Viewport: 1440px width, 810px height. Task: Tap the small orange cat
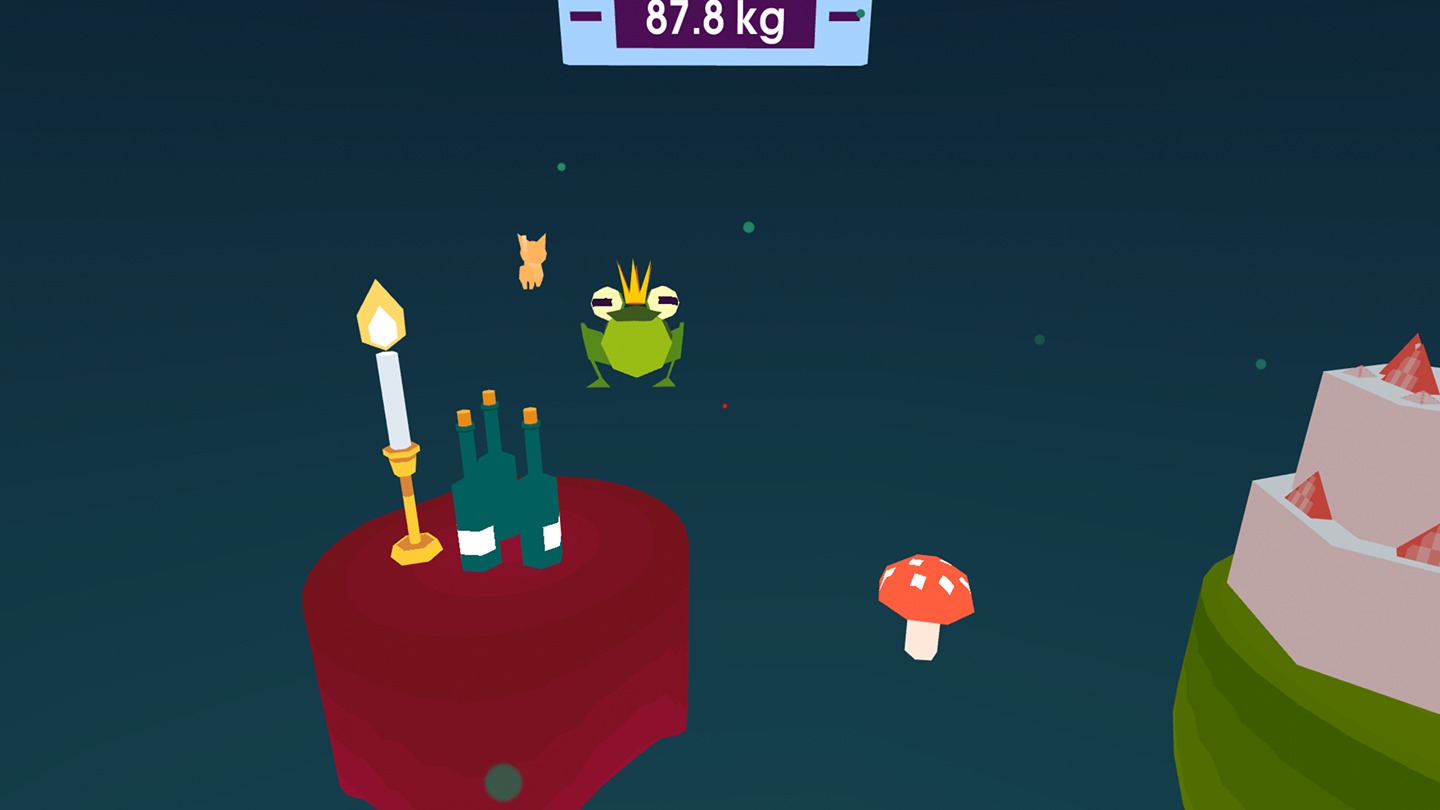pyautogui.click(x=532, y=262)
